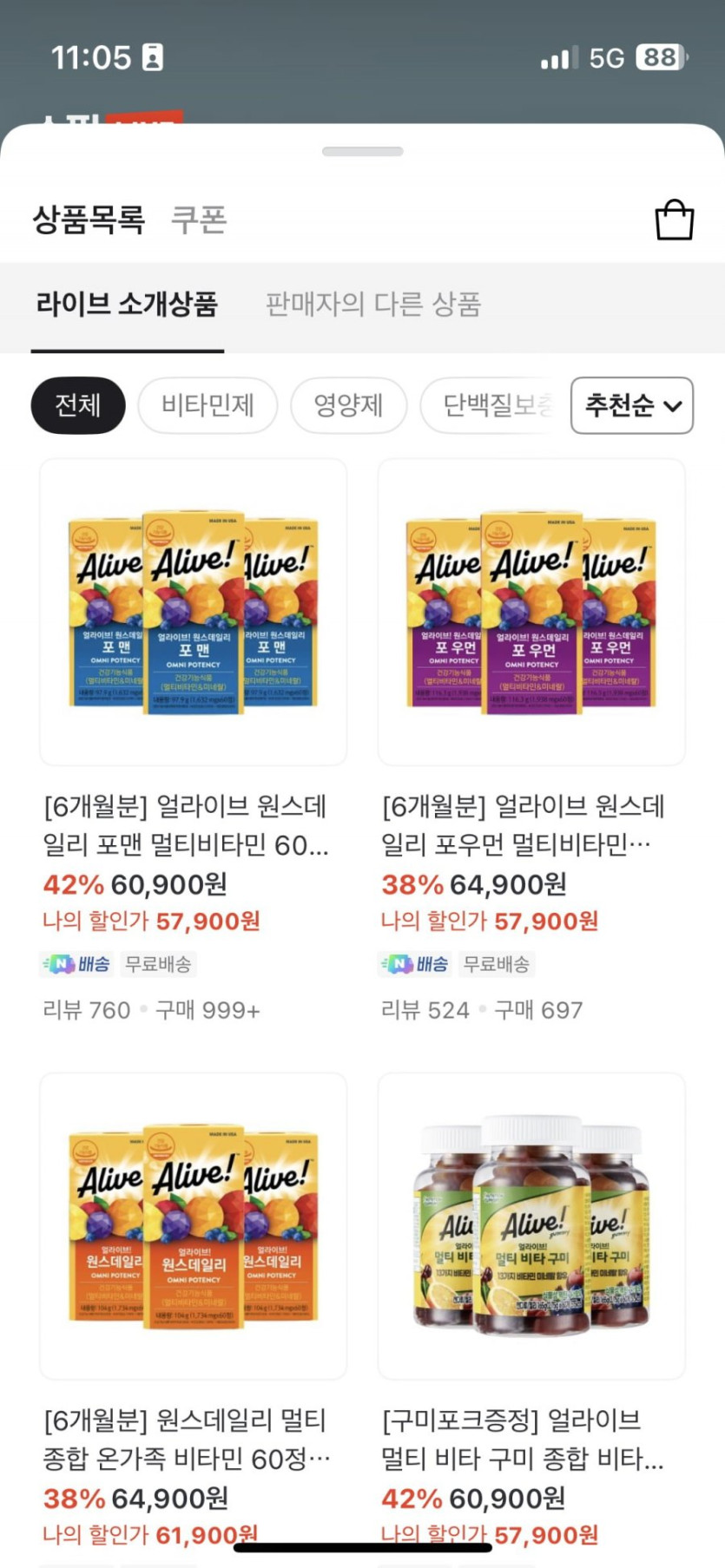Open the shopping bag icon
The width and height of the screenshot is (725, 1568).
[x=674, y=220]
